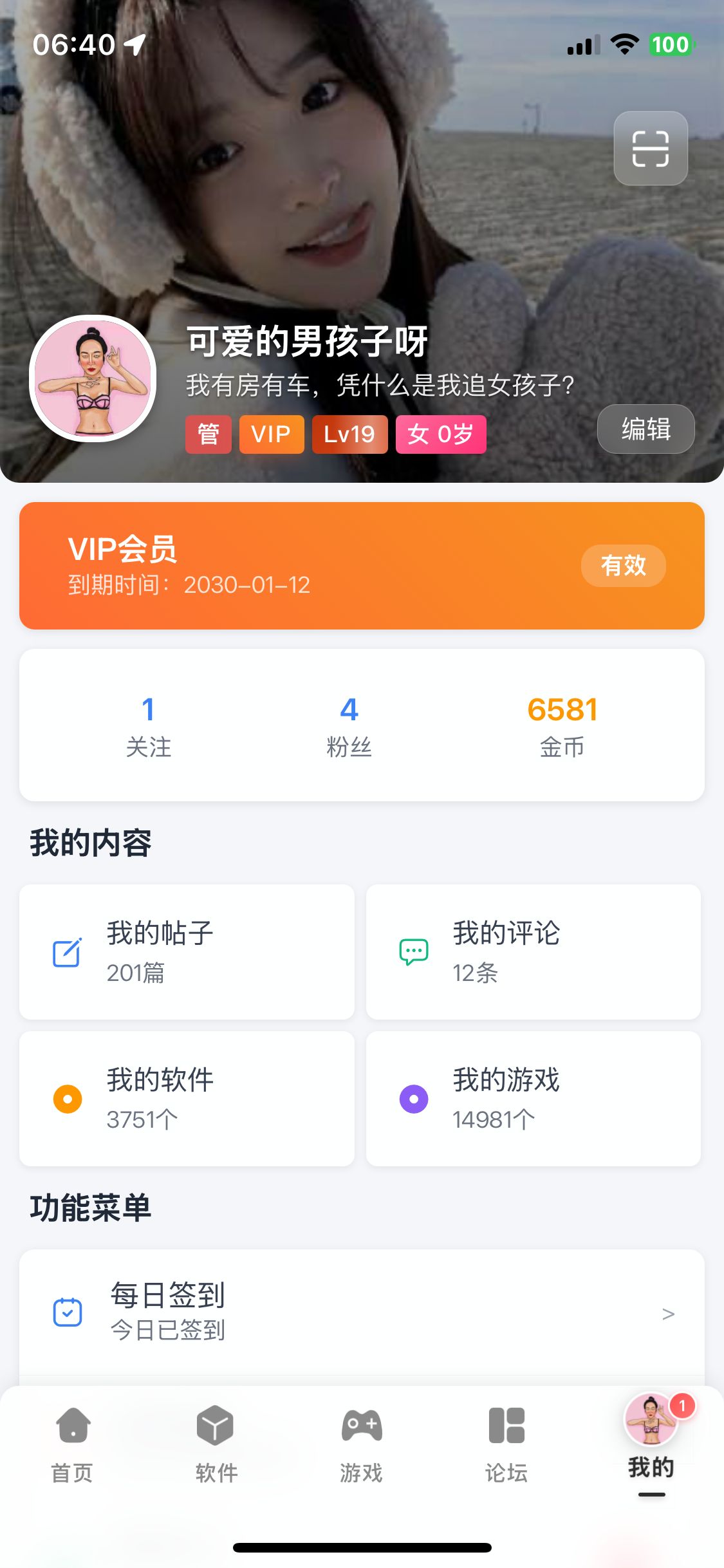Open the profile avatar picture
The image size is (724, 1568).
click(93, 379)
